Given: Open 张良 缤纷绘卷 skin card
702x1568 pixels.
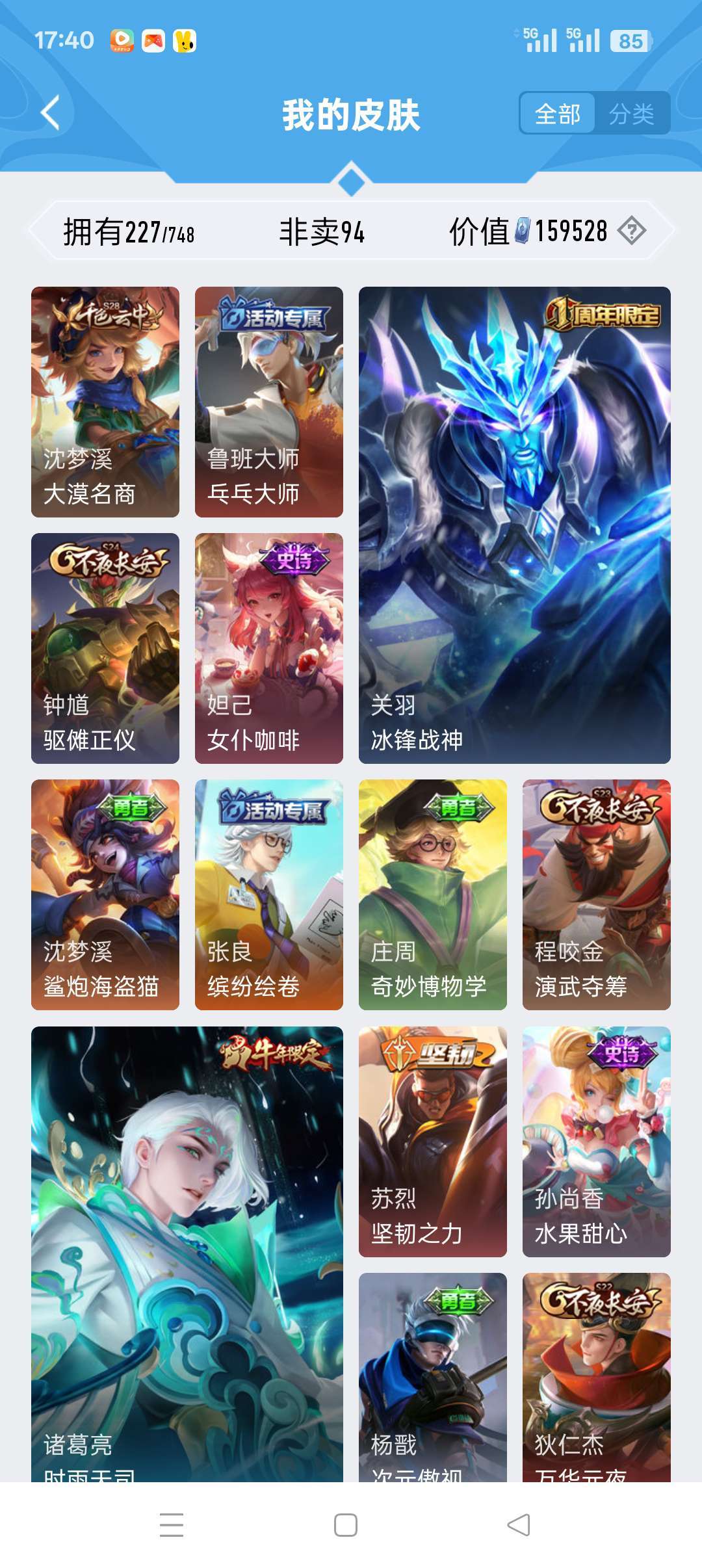Looking at the screenshot, I should [x=269, y=895].
